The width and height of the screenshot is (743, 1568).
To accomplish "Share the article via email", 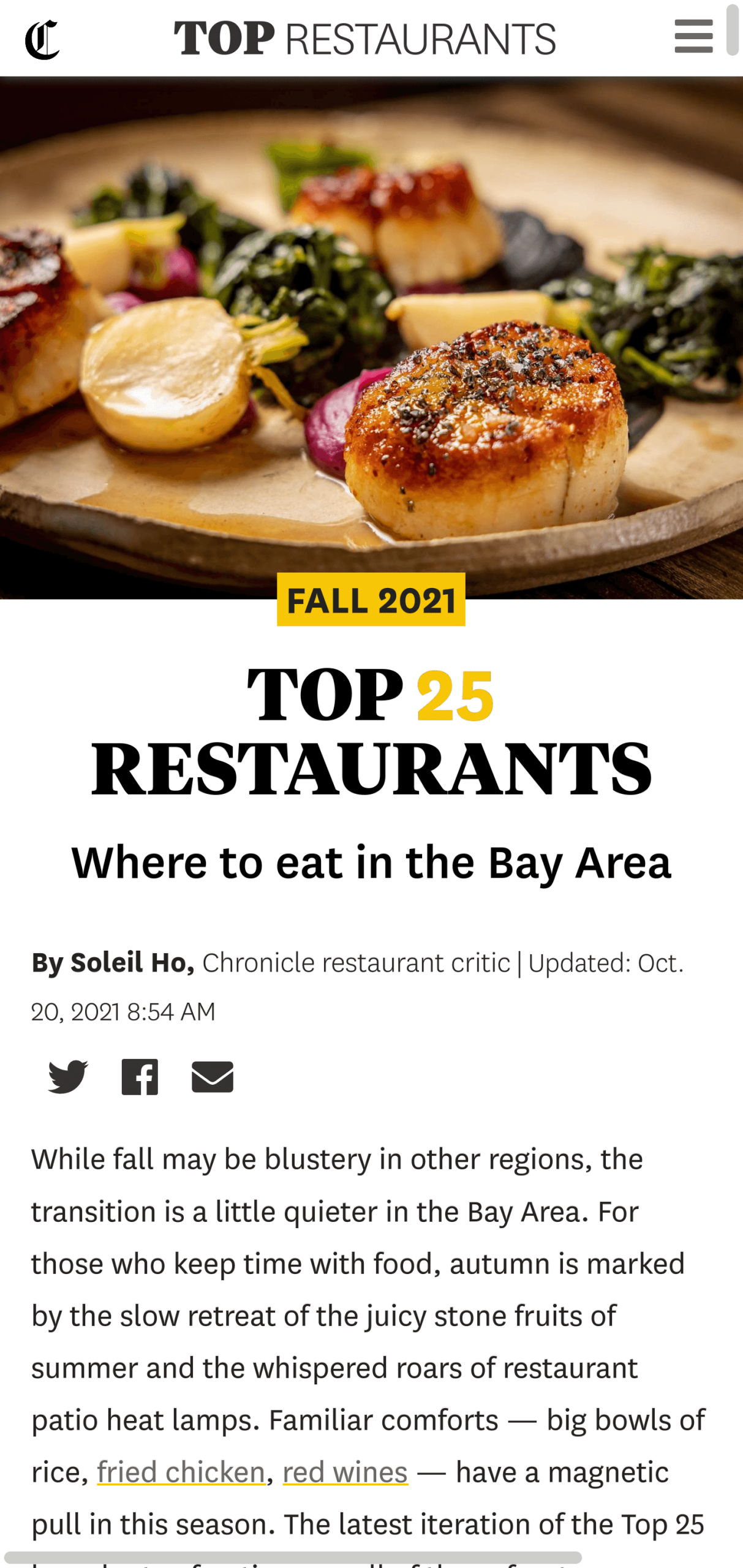I will (x=212, y=1076).
